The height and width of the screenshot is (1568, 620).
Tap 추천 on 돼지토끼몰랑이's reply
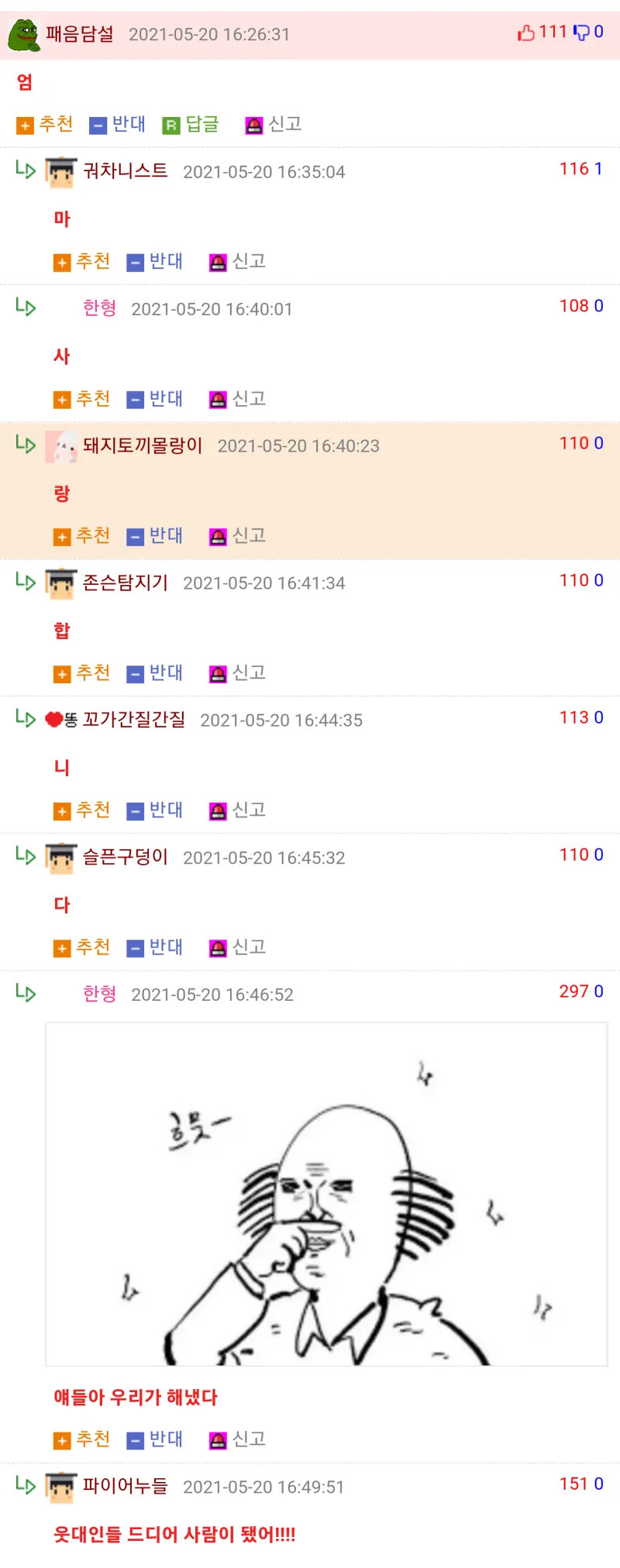click(x=82, y=535)
